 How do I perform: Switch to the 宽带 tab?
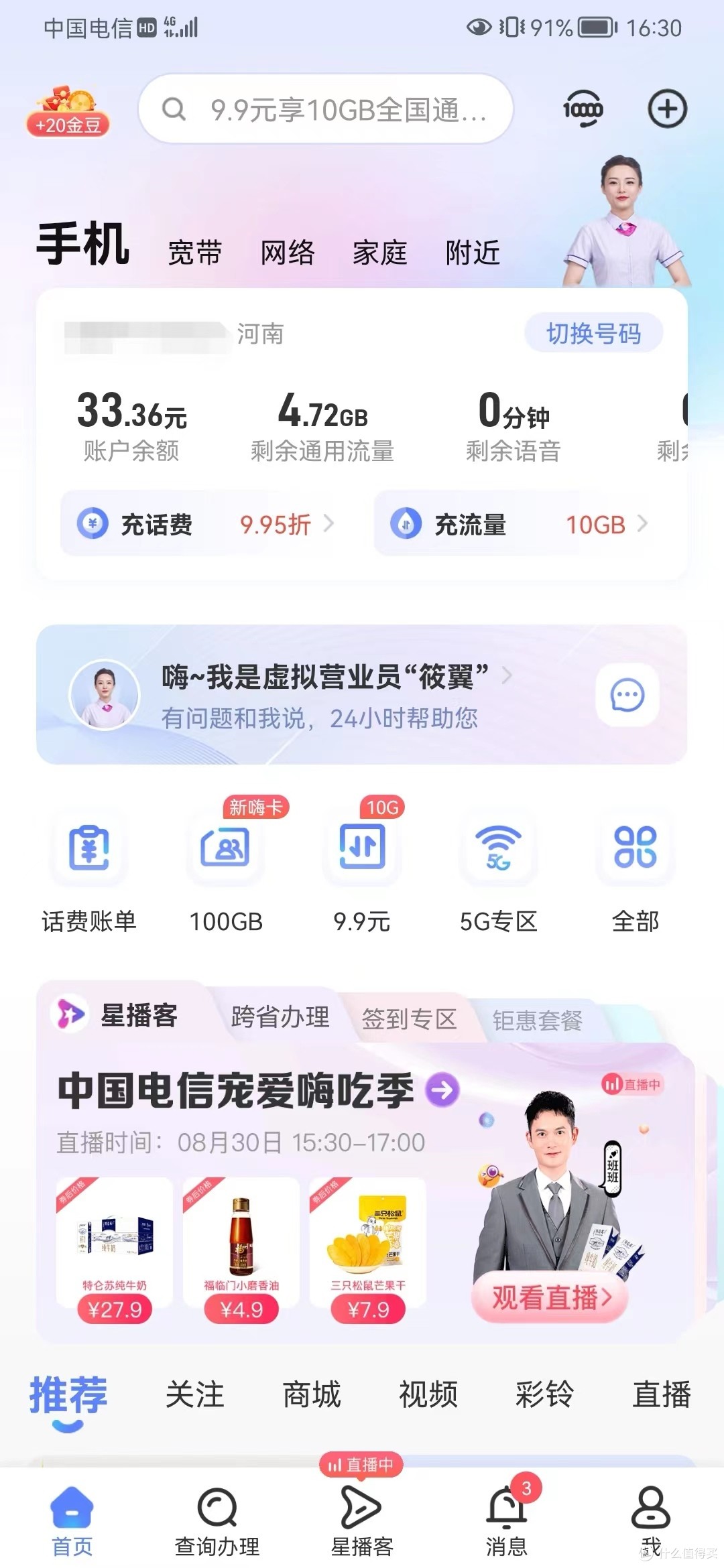[194, 253]
